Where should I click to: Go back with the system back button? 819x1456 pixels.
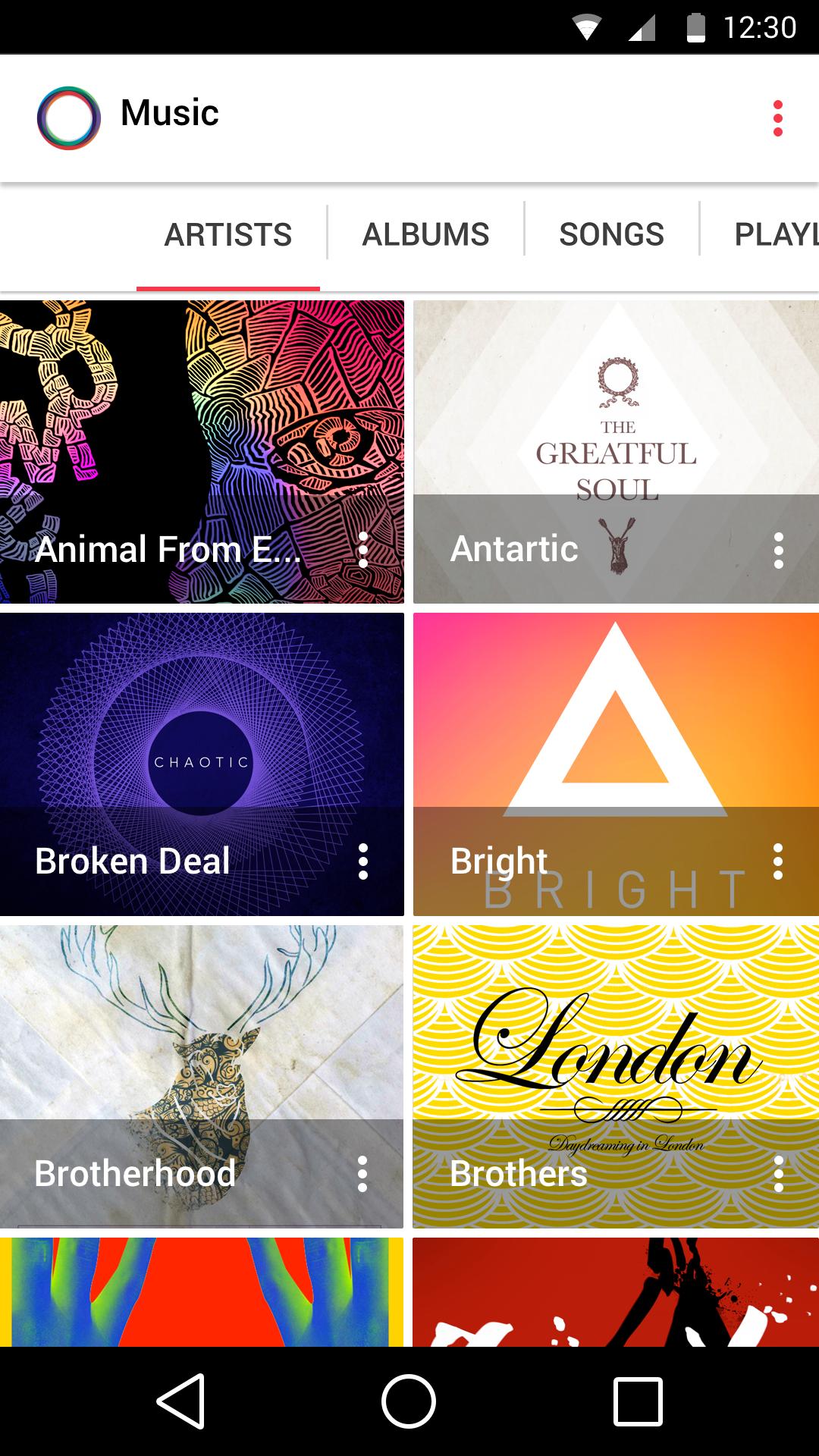coord(181,1401)
